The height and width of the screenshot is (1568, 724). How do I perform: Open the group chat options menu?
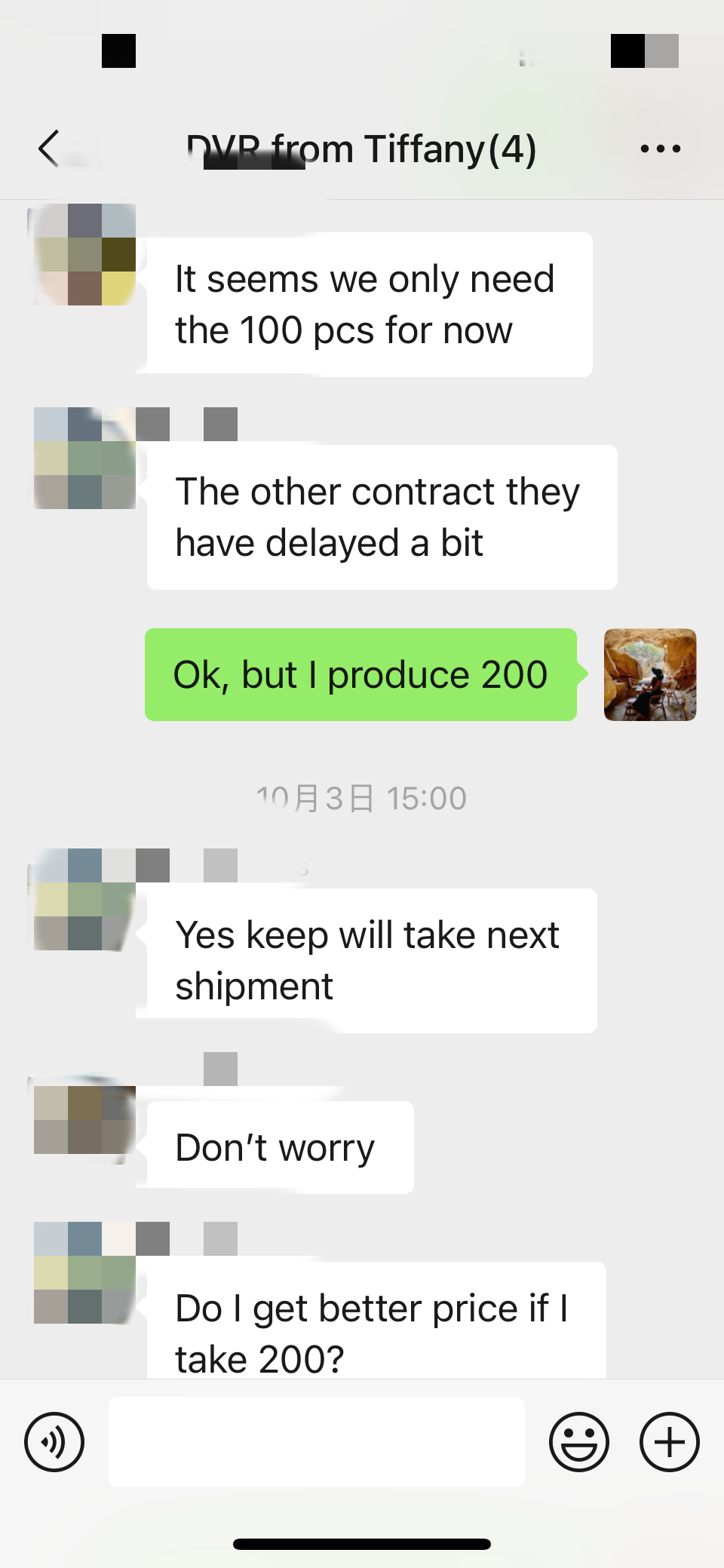click(661, 149)
